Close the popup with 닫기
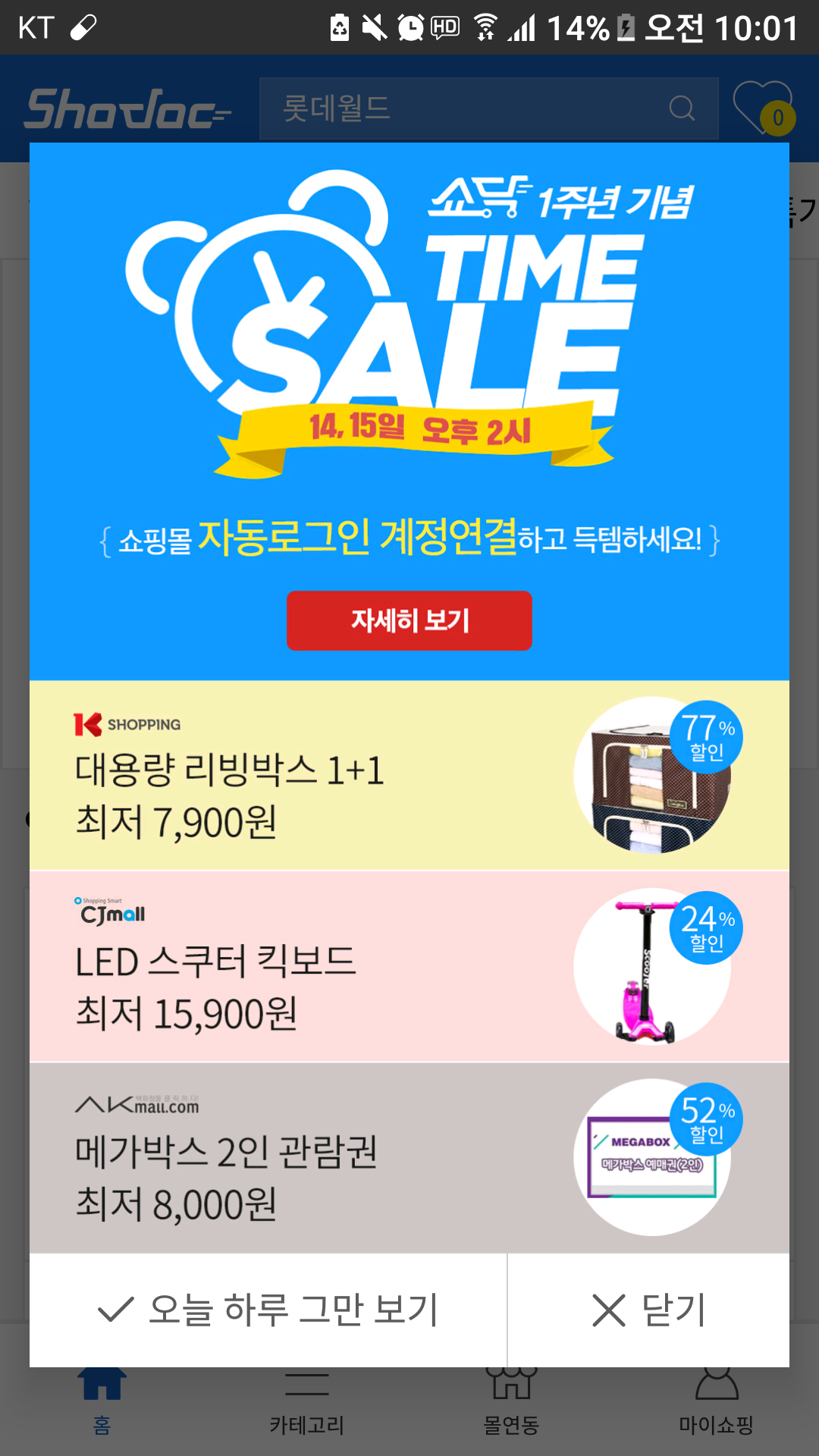 tap(648, 1310)
